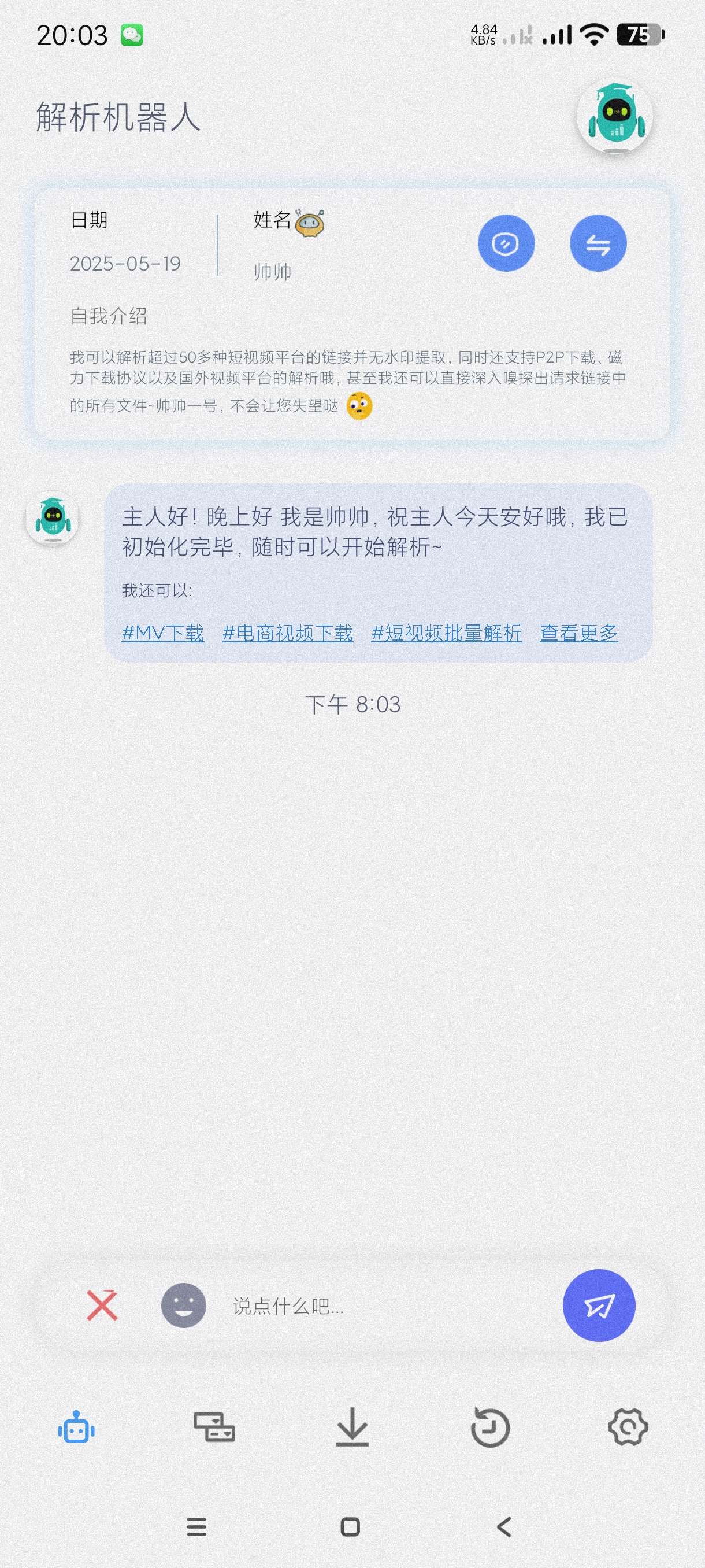Image resolution: width=705 pixels, height=1568 pixels.
Task: Tap the blue tag button on the profile card
Action: pos(506,243)
